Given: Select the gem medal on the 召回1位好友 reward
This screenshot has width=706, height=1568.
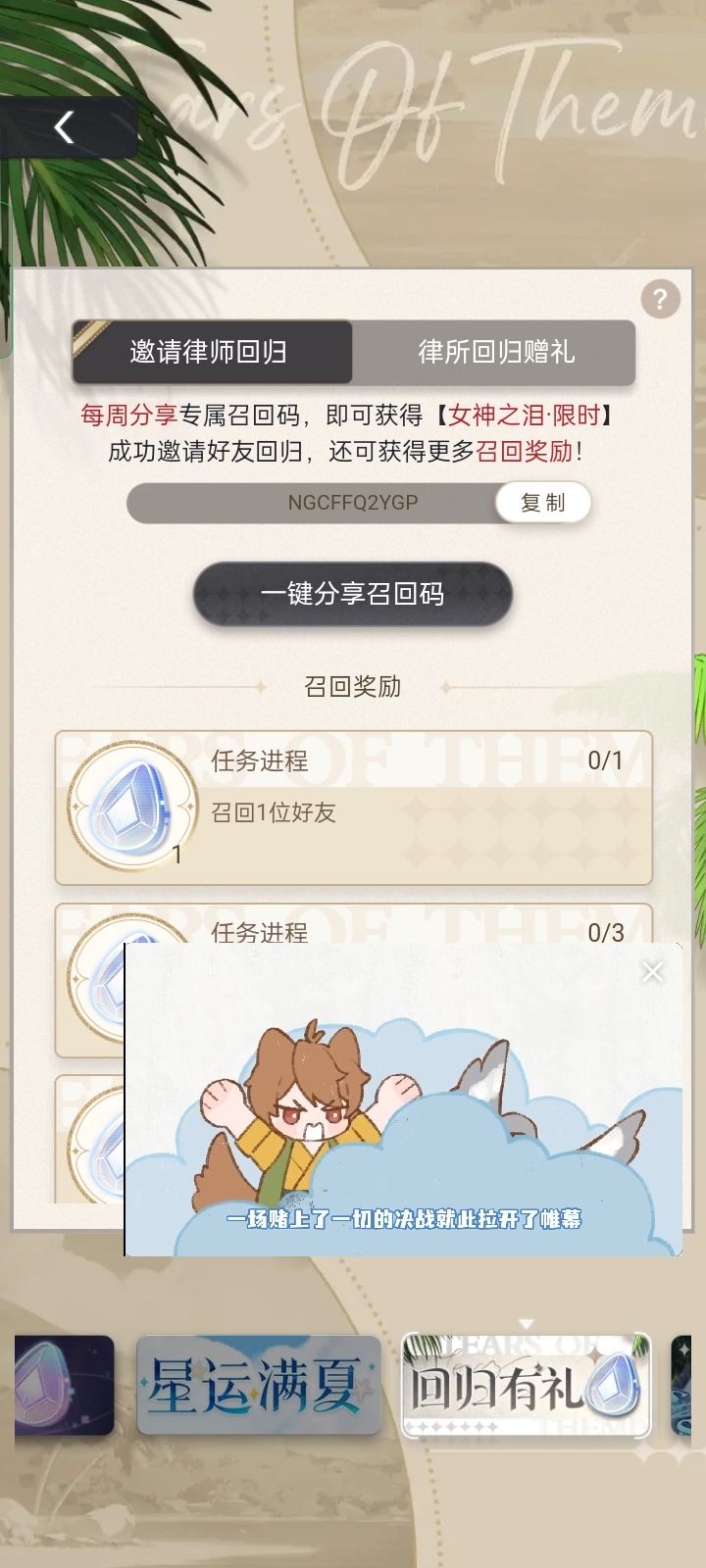Looking at the screenshot, I should pyautogui.click(x=130, y=806).
